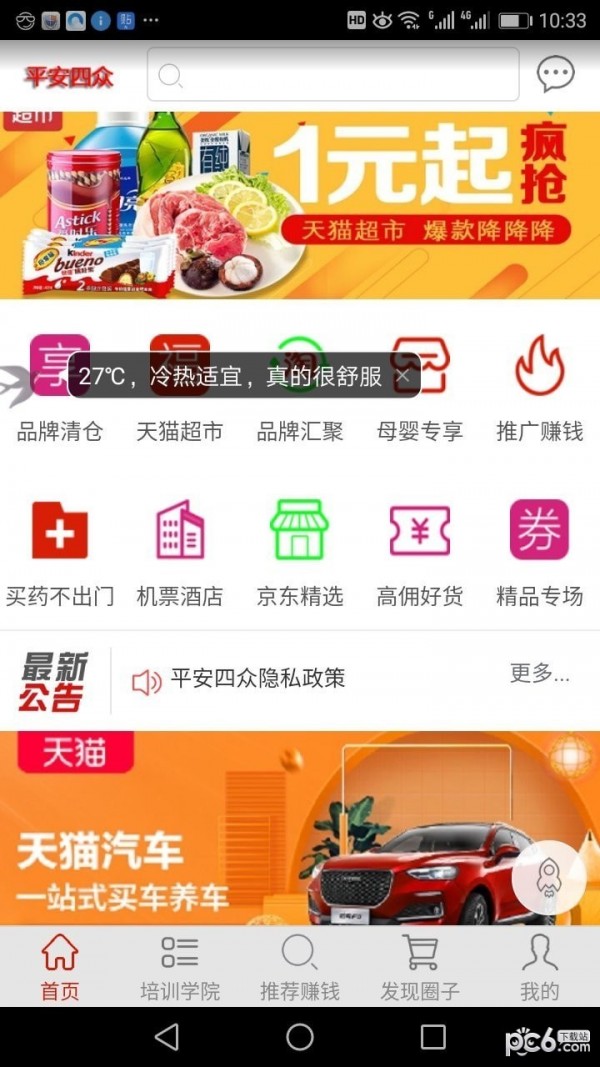The width and height of the screenshot is (600, 1067).
Task: Open the 天猫超市 1元起疯抢 banner
Action: coord(300,205)
